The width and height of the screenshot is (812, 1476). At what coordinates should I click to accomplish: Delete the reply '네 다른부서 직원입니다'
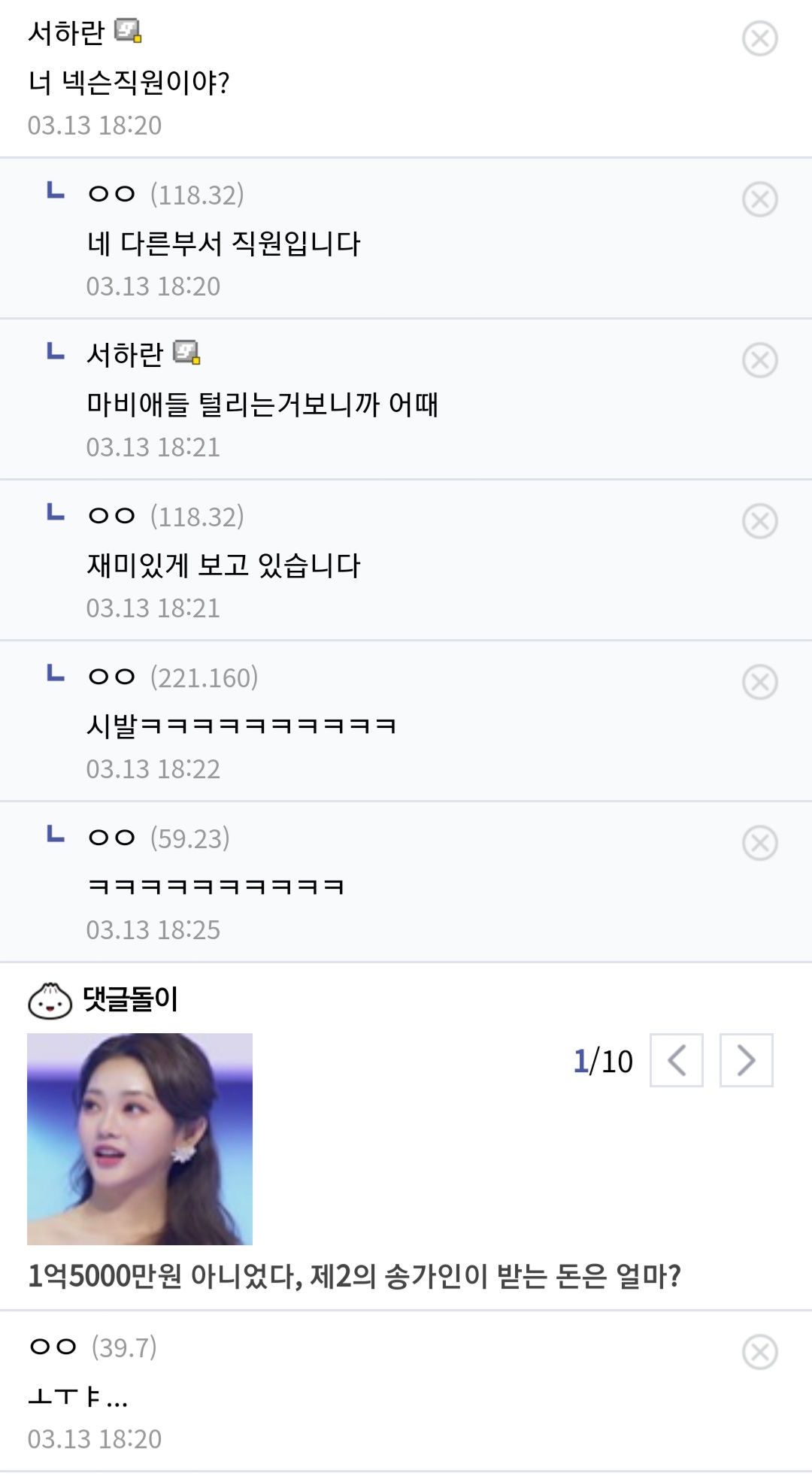(x=759, y=199)
